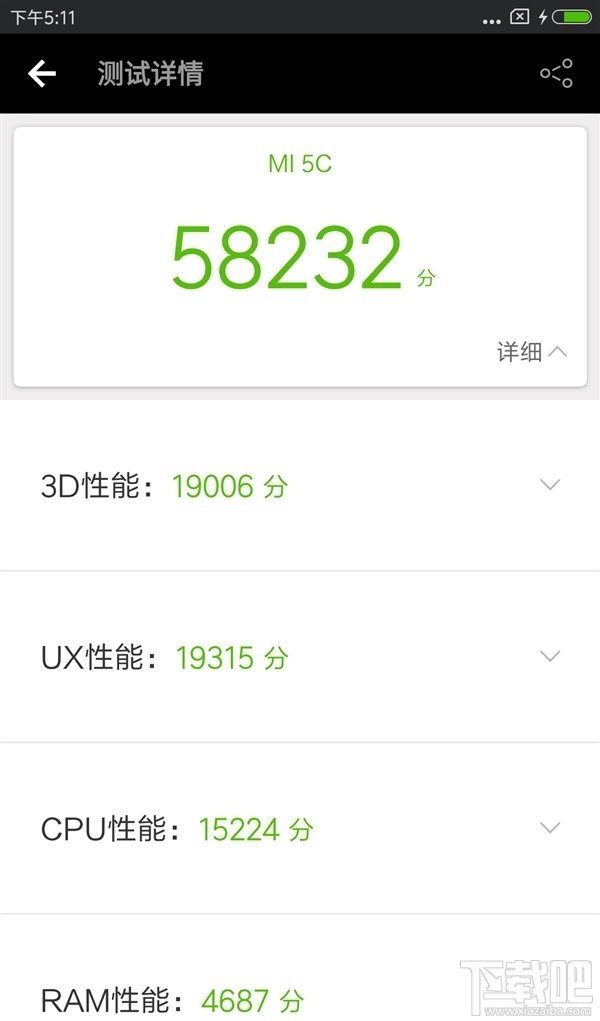The height and width of the screenshot is (1021, 600).
Task: Go back from the test details screen
Action: tap(42, 73)
